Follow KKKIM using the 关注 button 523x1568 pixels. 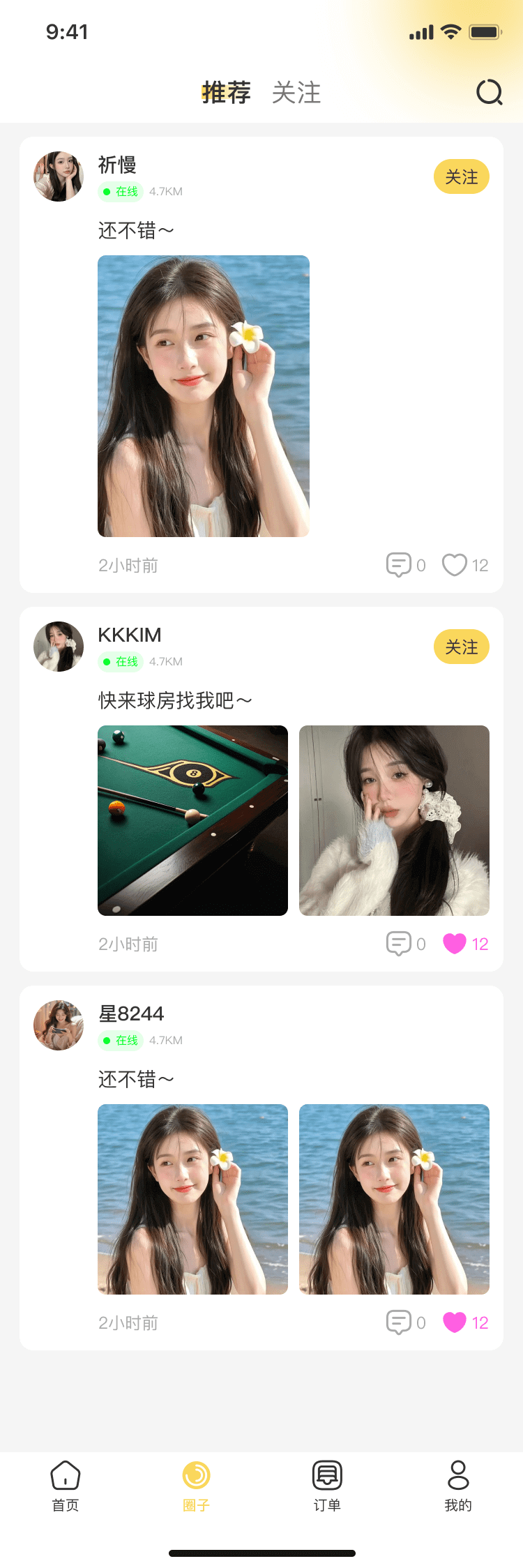461,647
